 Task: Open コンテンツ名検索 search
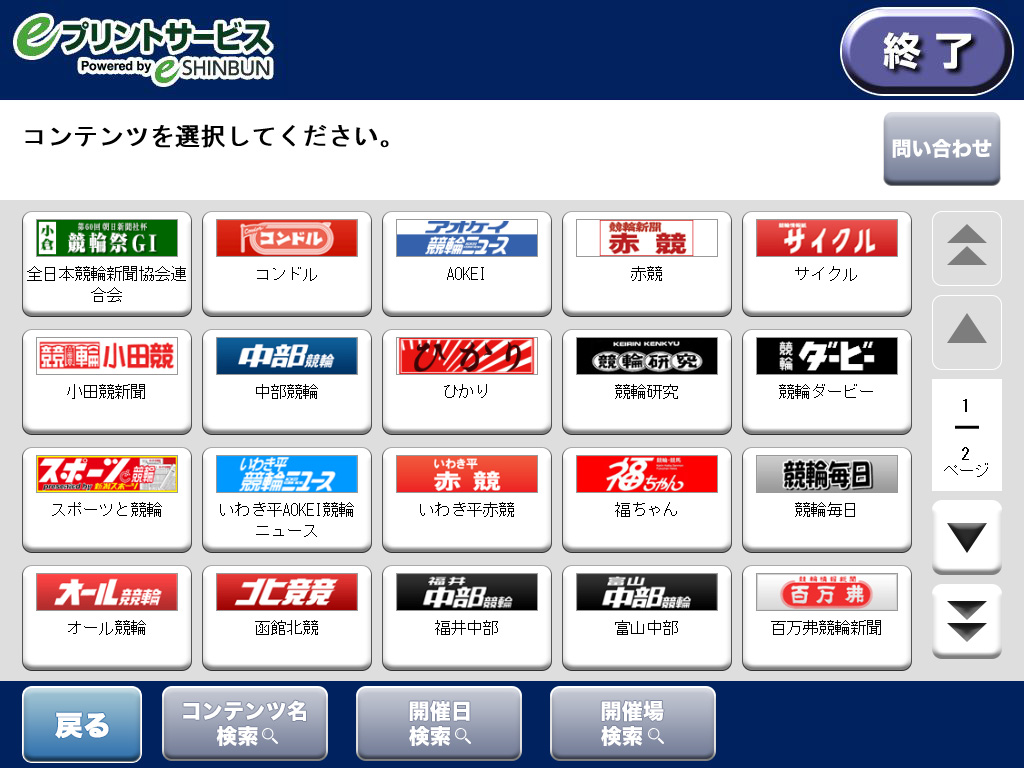(x=245, y=724)
